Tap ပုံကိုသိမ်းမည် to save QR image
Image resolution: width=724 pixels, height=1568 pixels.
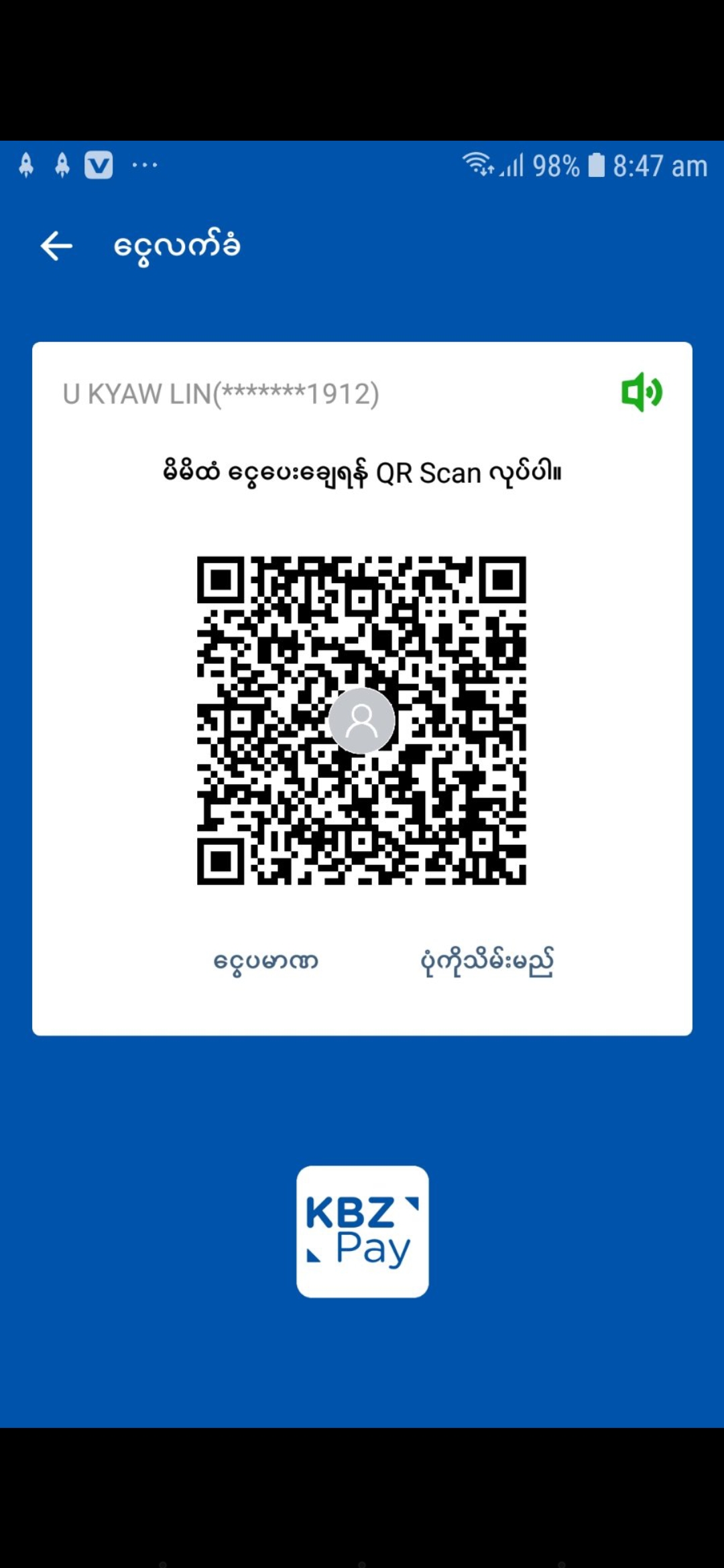pos(487,962)
